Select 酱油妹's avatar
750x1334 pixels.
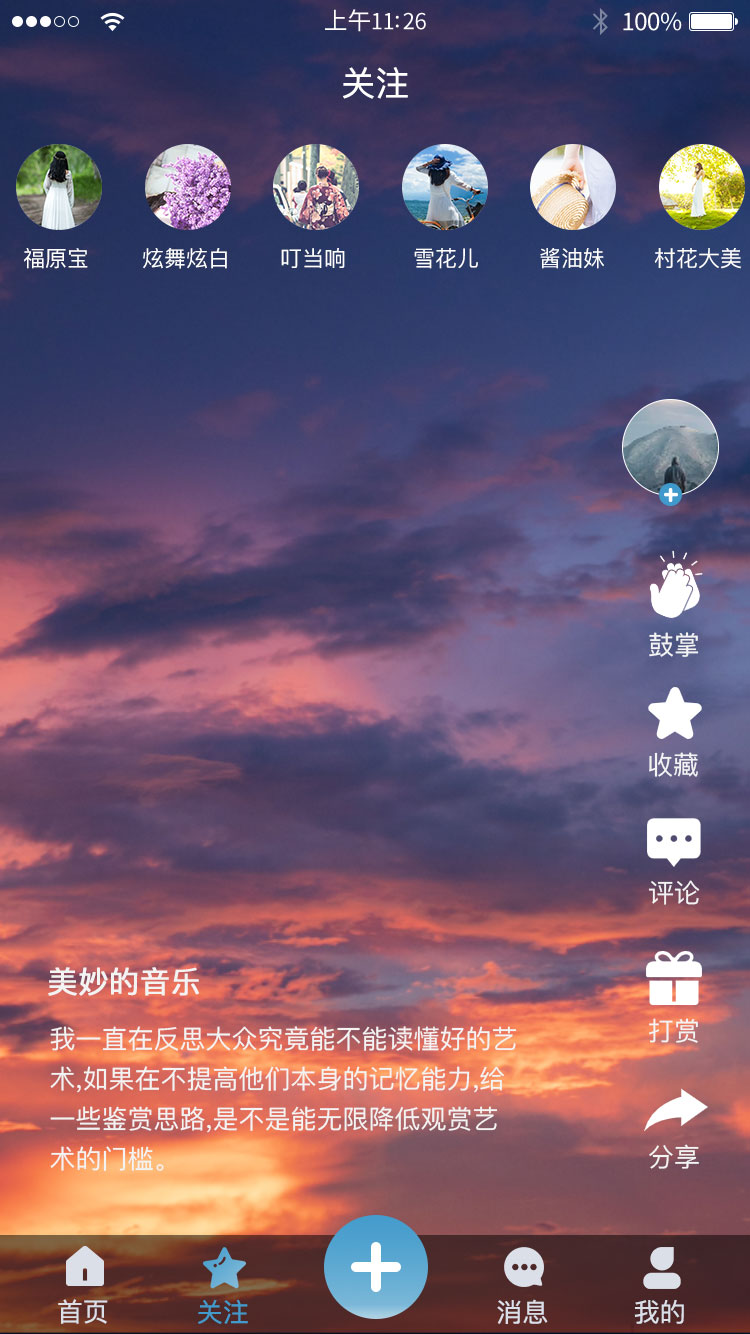(x=573, y=187)
